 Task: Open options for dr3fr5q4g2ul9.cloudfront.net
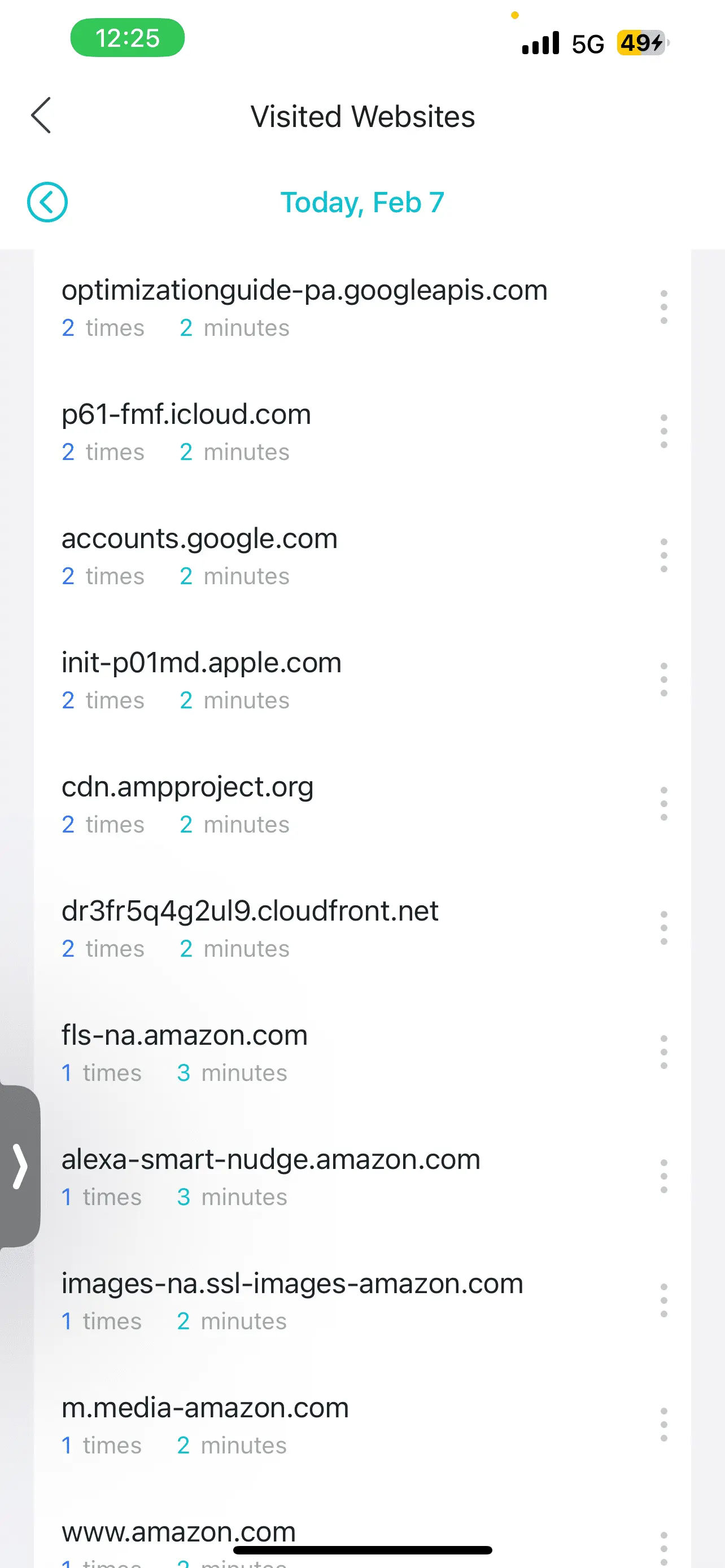[663, 928]
